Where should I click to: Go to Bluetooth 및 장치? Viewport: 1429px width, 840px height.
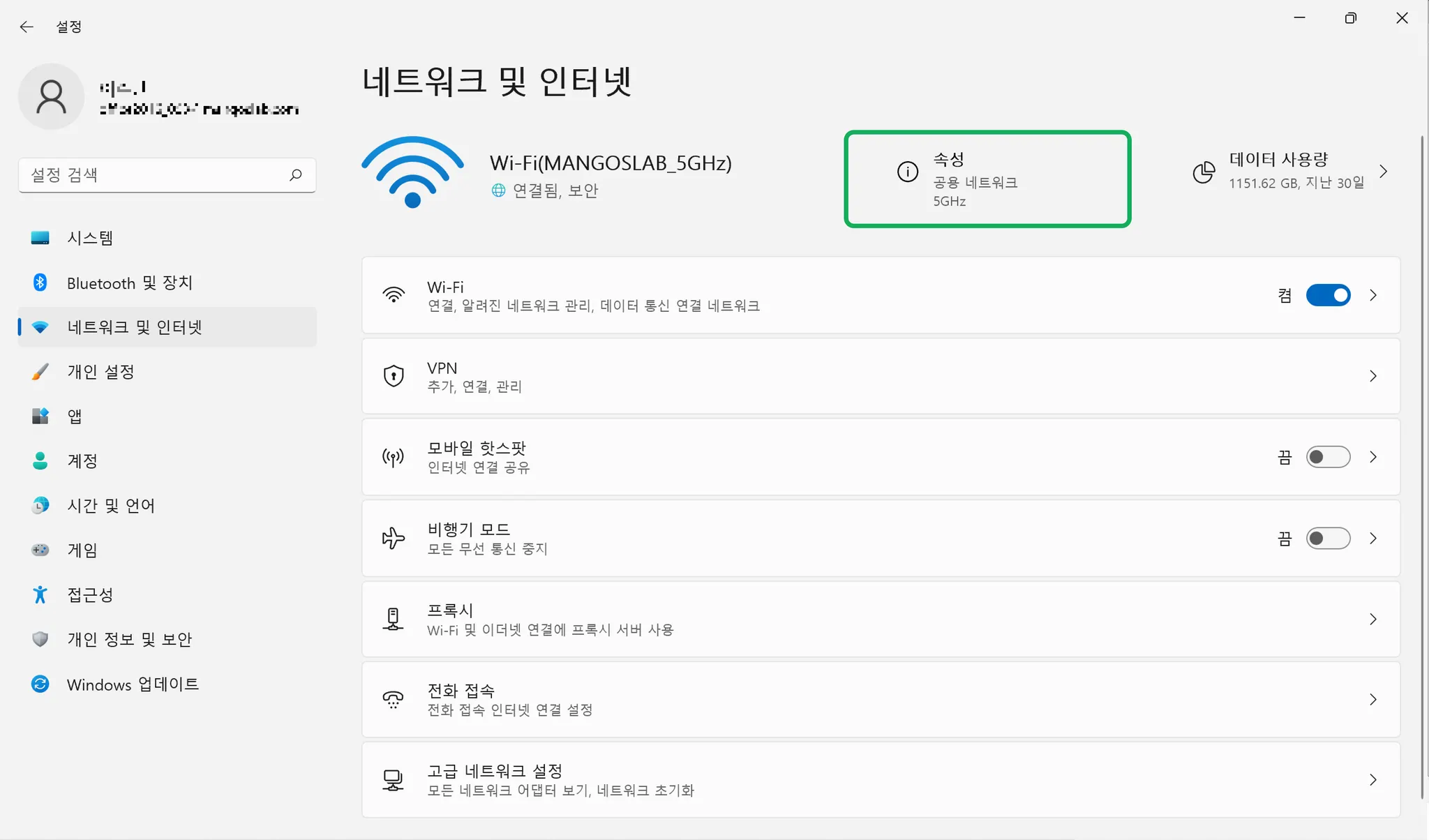(129, 283)
